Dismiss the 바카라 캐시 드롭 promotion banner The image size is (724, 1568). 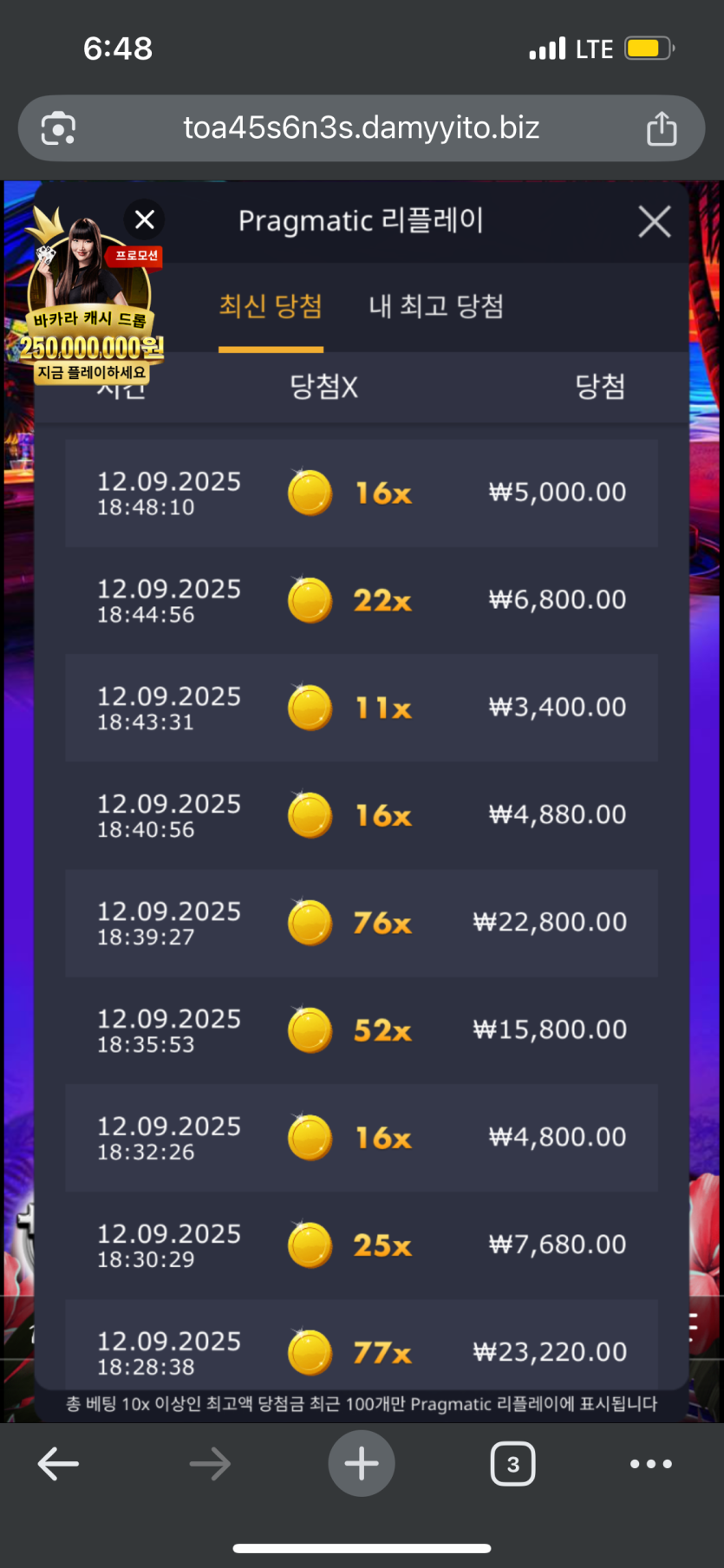point(145,220)
